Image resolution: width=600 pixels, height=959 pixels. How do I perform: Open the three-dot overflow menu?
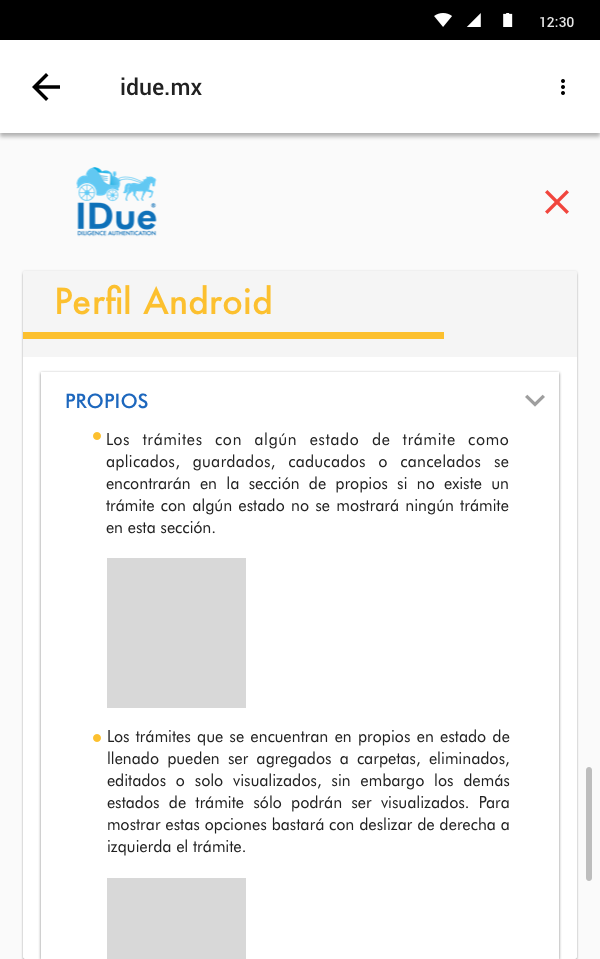click(x=563, y=87)
